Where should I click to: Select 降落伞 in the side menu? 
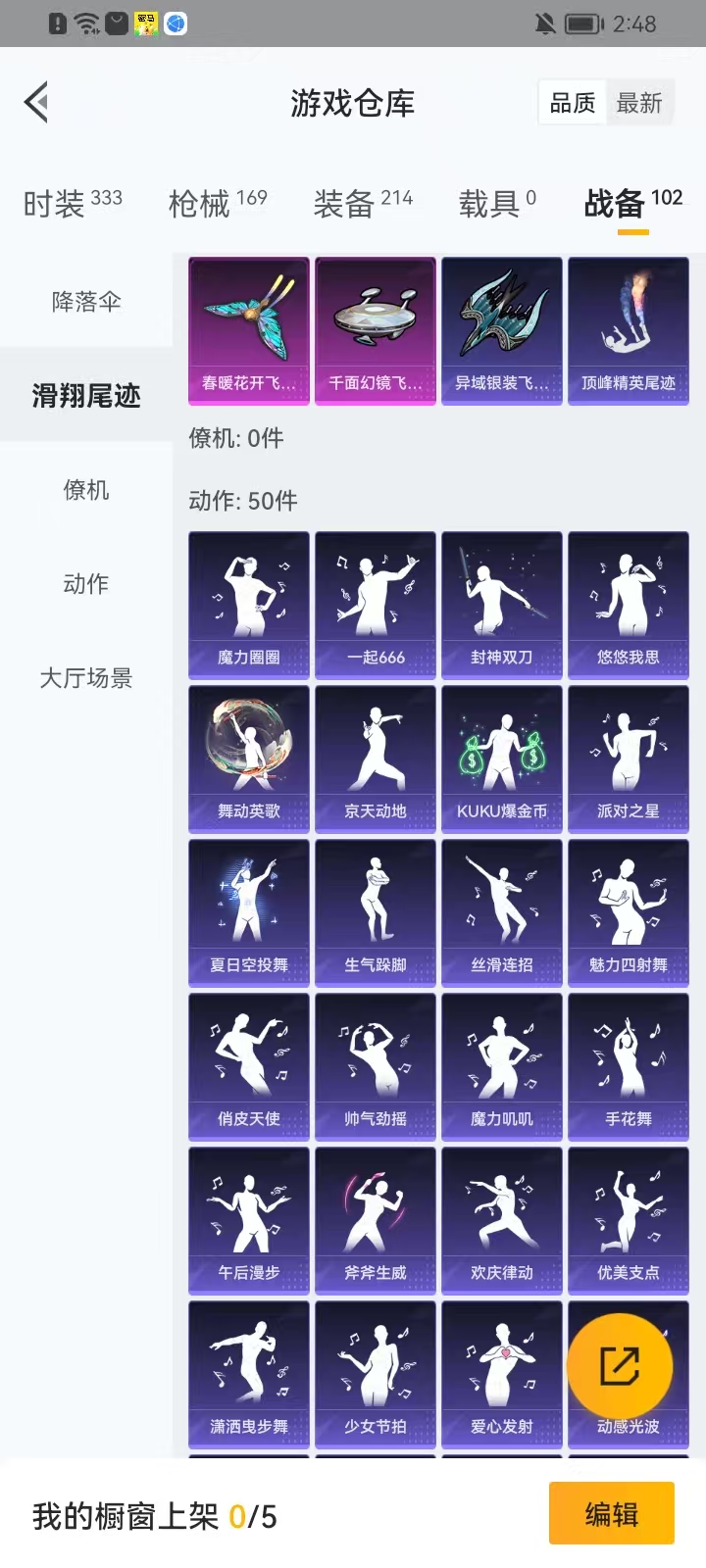[86, 301]
